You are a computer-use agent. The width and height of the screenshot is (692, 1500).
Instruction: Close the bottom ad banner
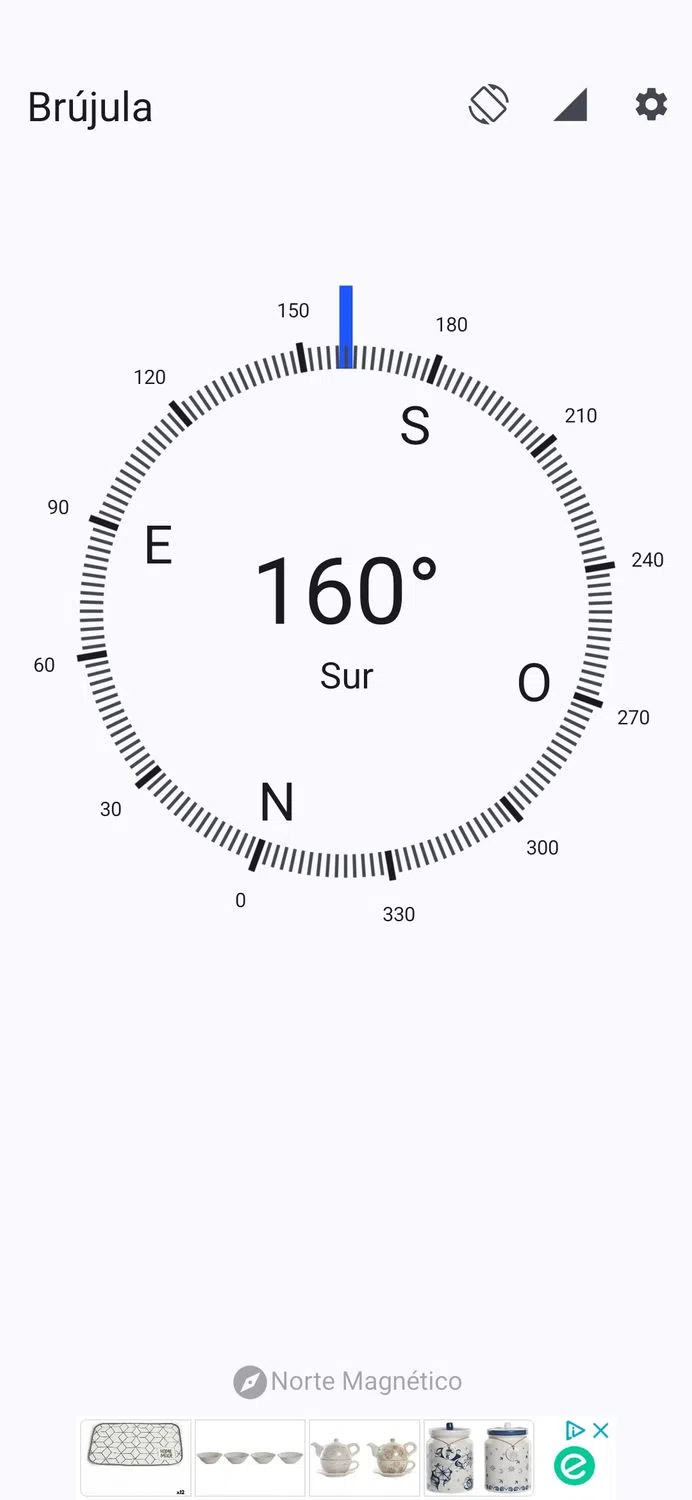click(x=600, y=1430)
